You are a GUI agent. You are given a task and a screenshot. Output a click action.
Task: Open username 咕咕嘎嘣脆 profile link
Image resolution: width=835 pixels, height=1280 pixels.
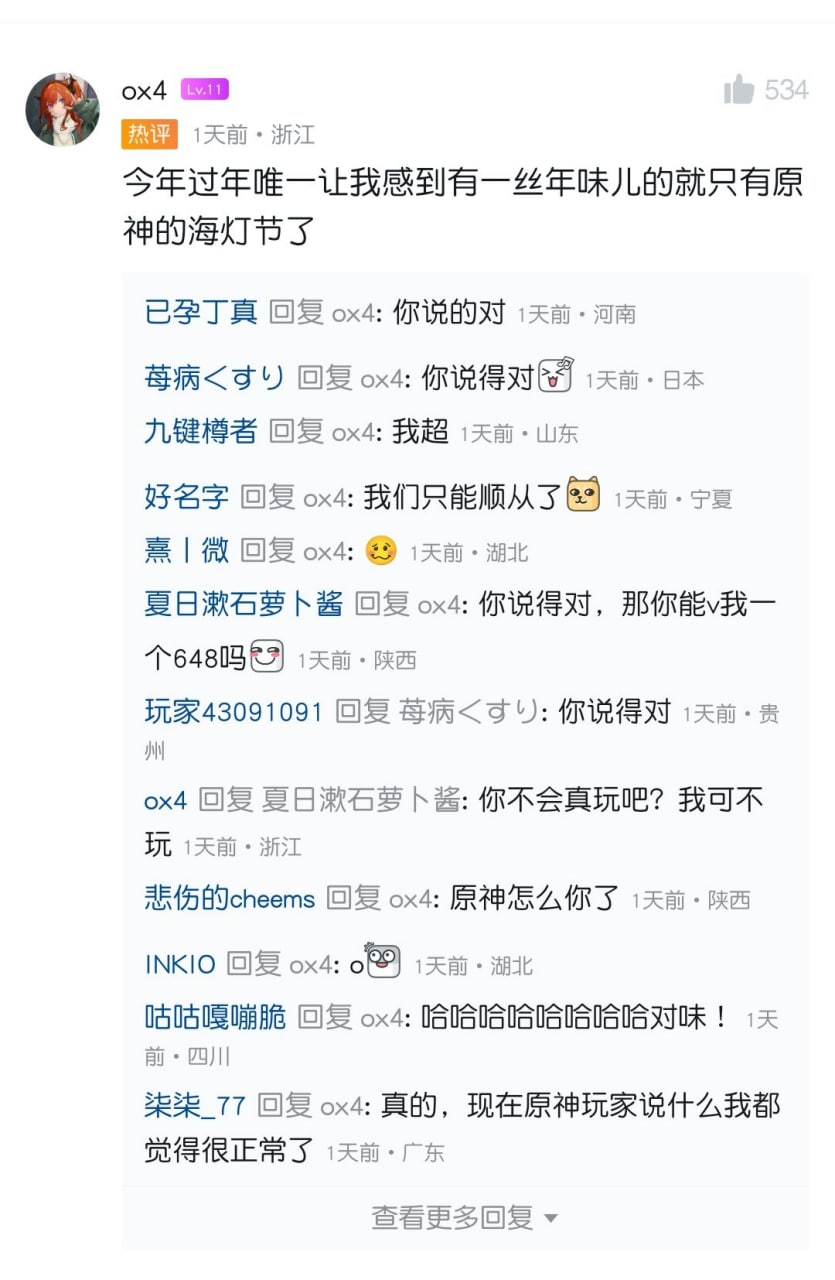[215, 1018]
